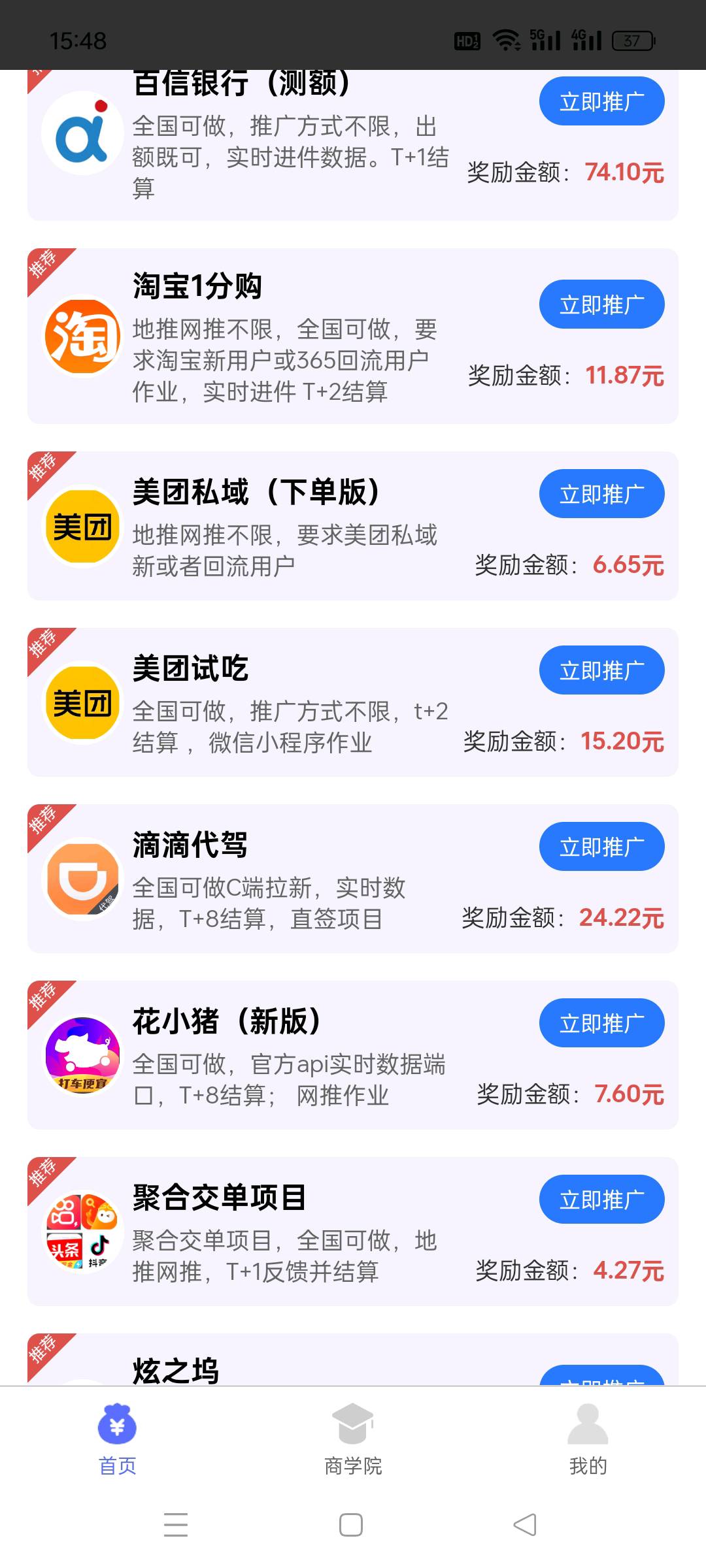The width and height of the screenshot is (706, 1568).
Task: Tap 立即推广 for 百信银行（测额）
Action: point(601,101)
